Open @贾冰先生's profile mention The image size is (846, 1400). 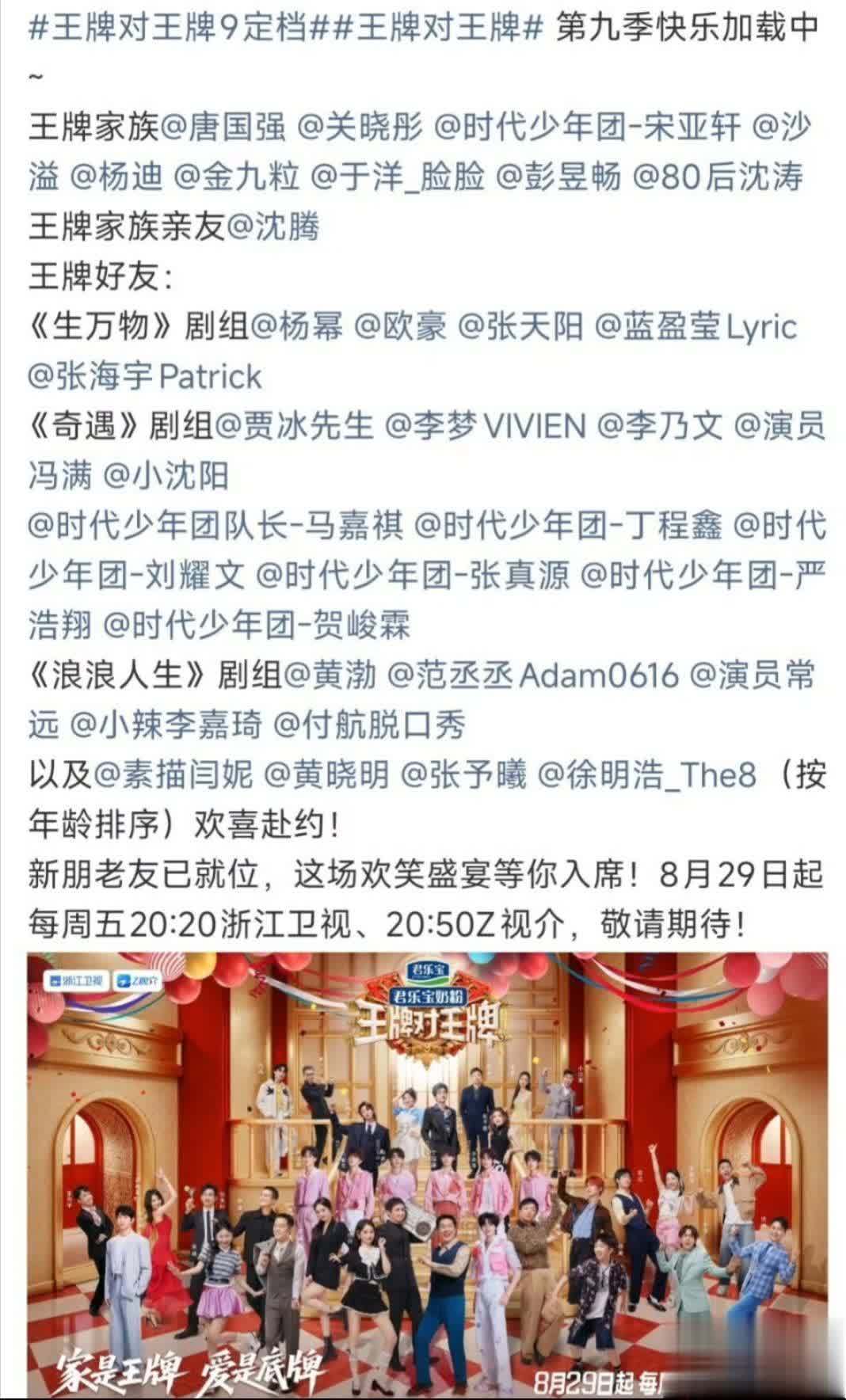tap(294, 426)
